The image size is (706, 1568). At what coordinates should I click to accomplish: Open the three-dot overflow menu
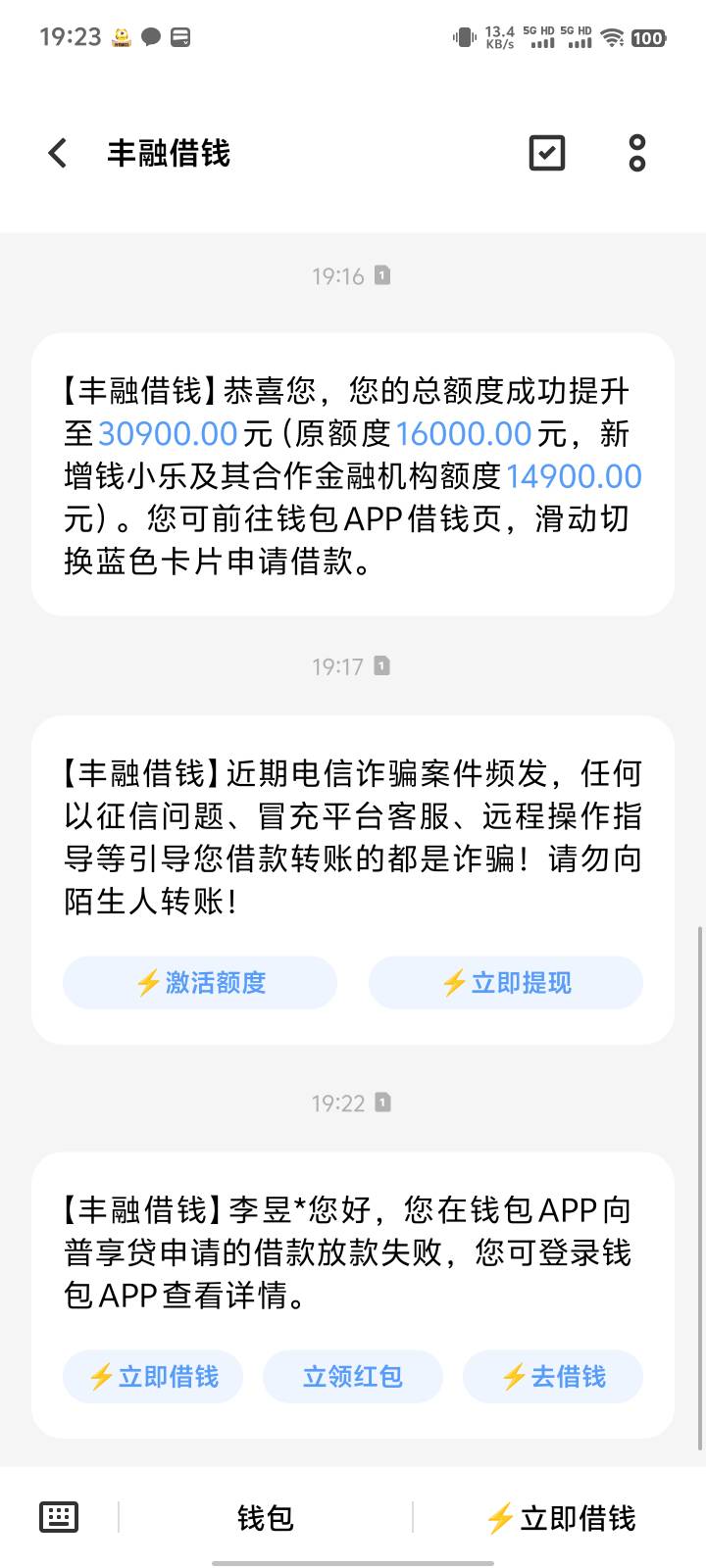(x=637, y=153)
